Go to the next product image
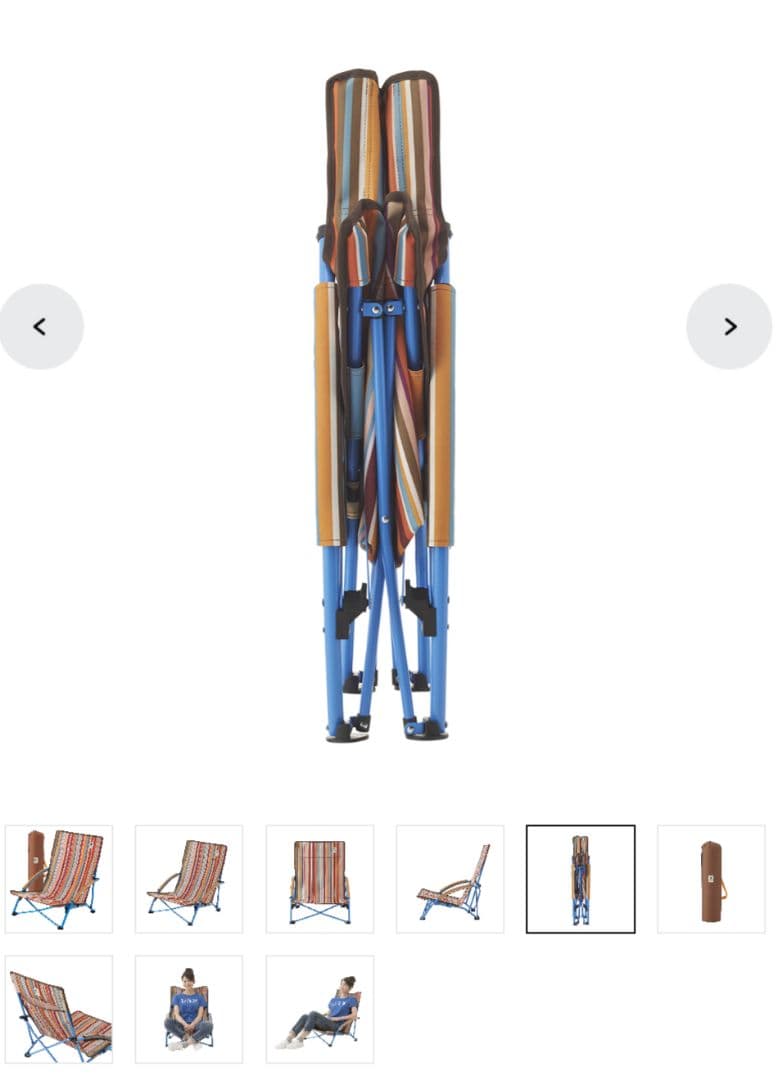The width and height of the screenshot is (777, 1080). pyautogui.click(x=729, y=327)
